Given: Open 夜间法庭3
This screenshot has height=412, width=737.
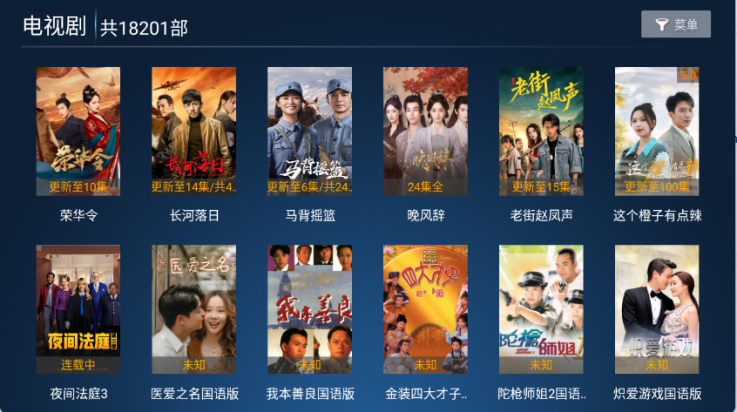Looking at the screenshot, I should 78,309.
